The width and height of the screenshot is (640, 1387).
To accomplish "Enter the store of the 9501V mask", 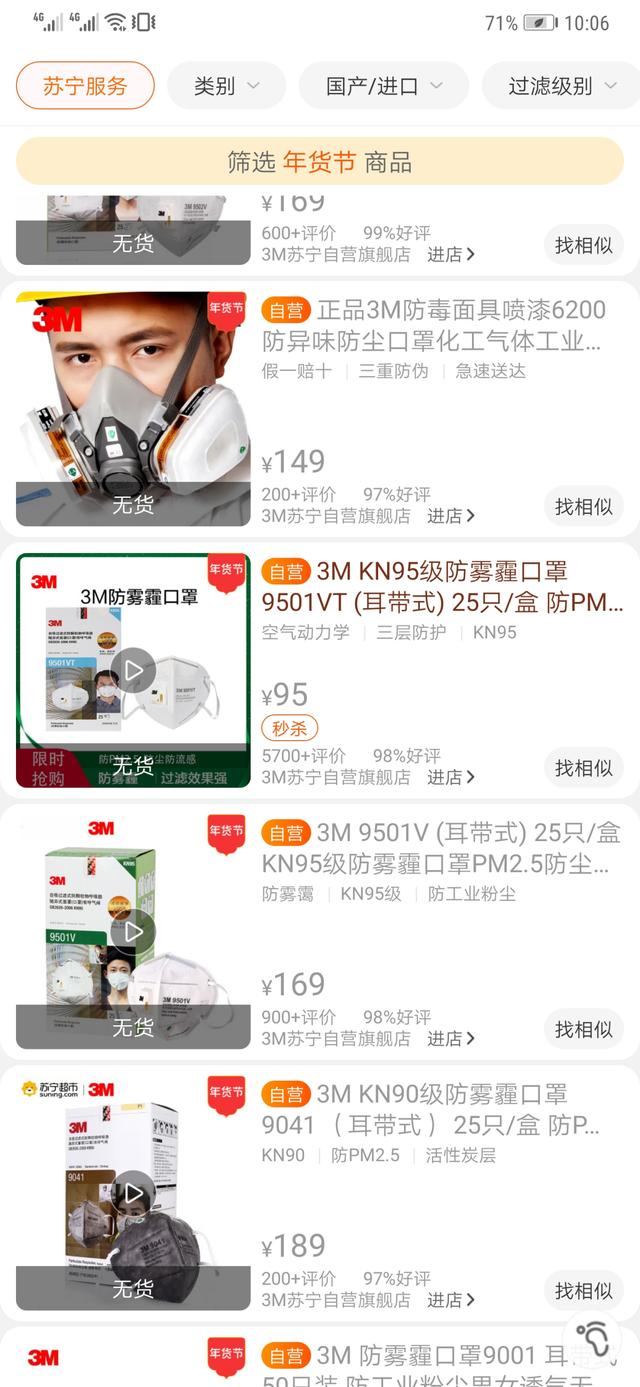I will [451, 1039].
